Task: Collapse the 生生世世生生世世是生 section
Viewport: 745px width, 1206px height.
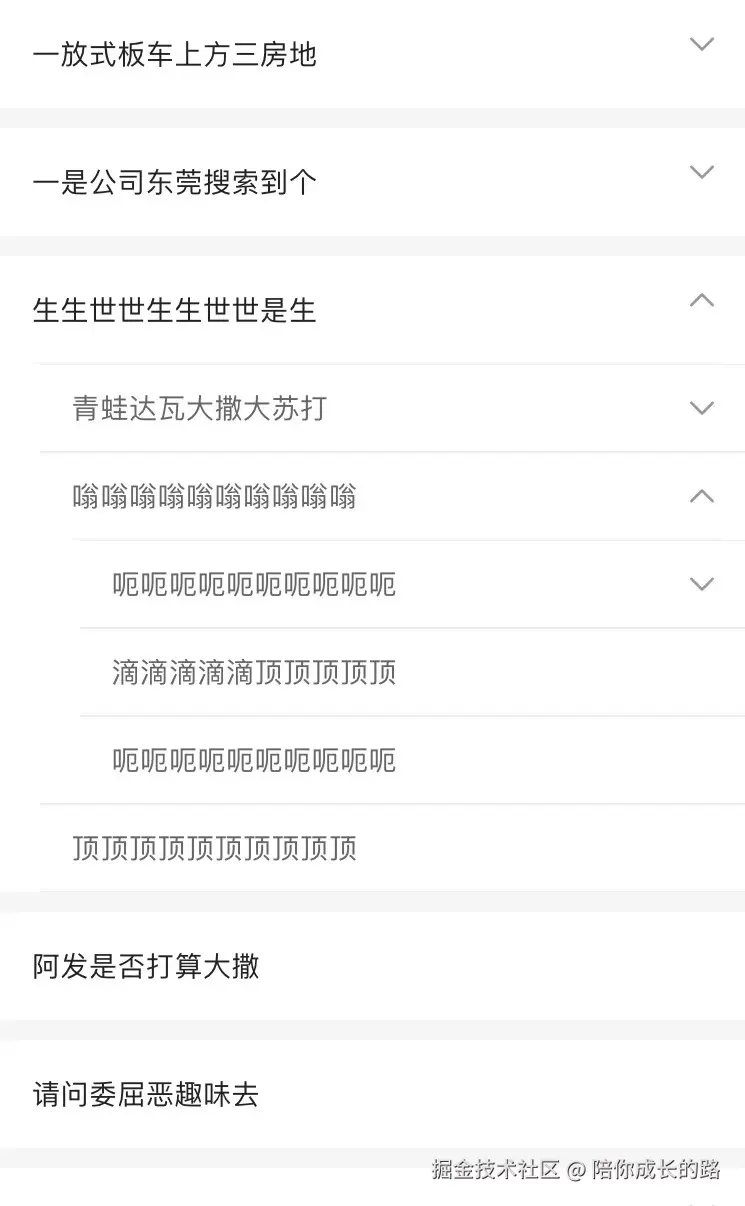Action: [x=702, y=301]
